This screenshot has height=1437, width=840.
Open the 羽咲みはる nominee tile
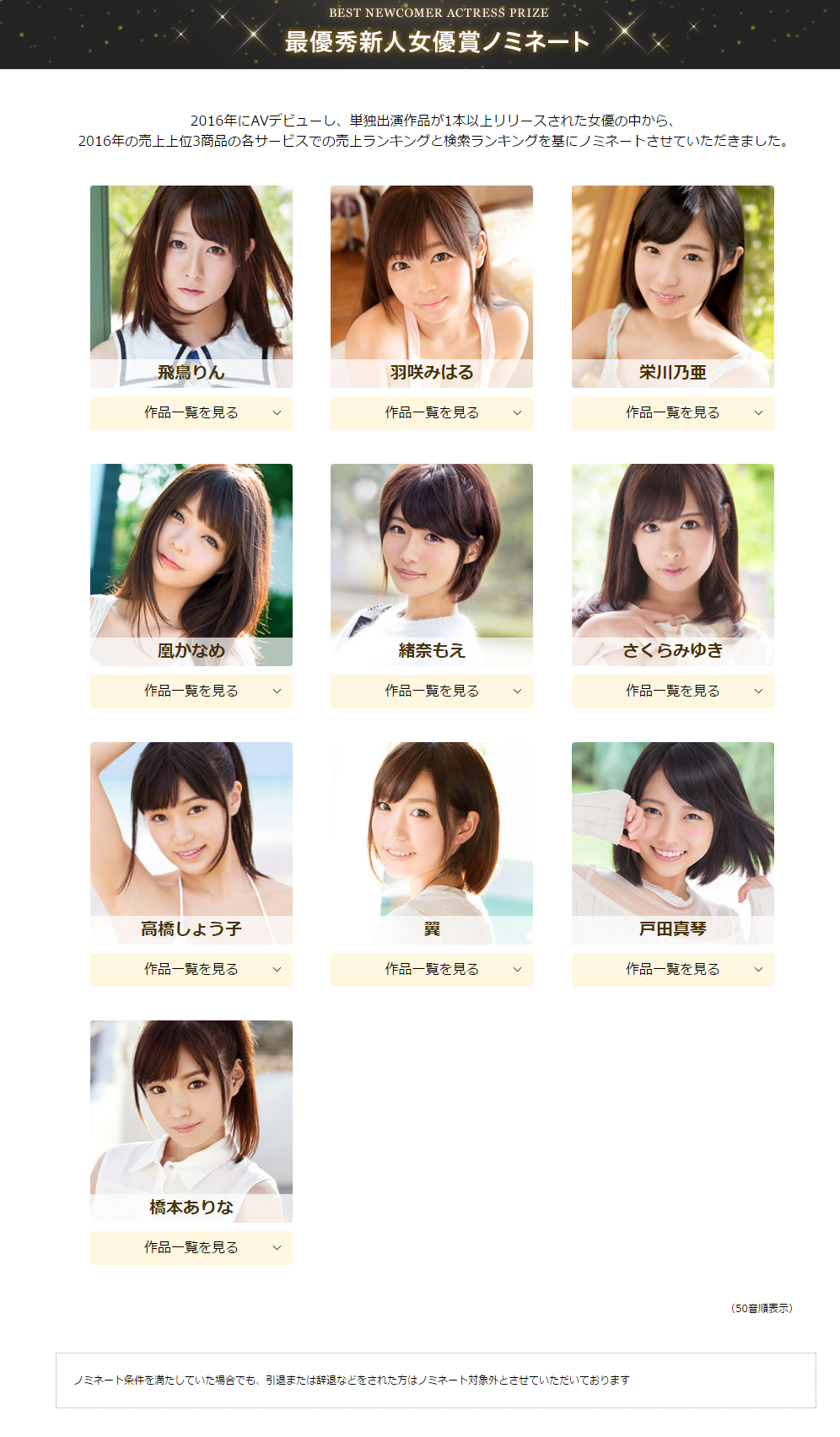[x=432, y=287]
